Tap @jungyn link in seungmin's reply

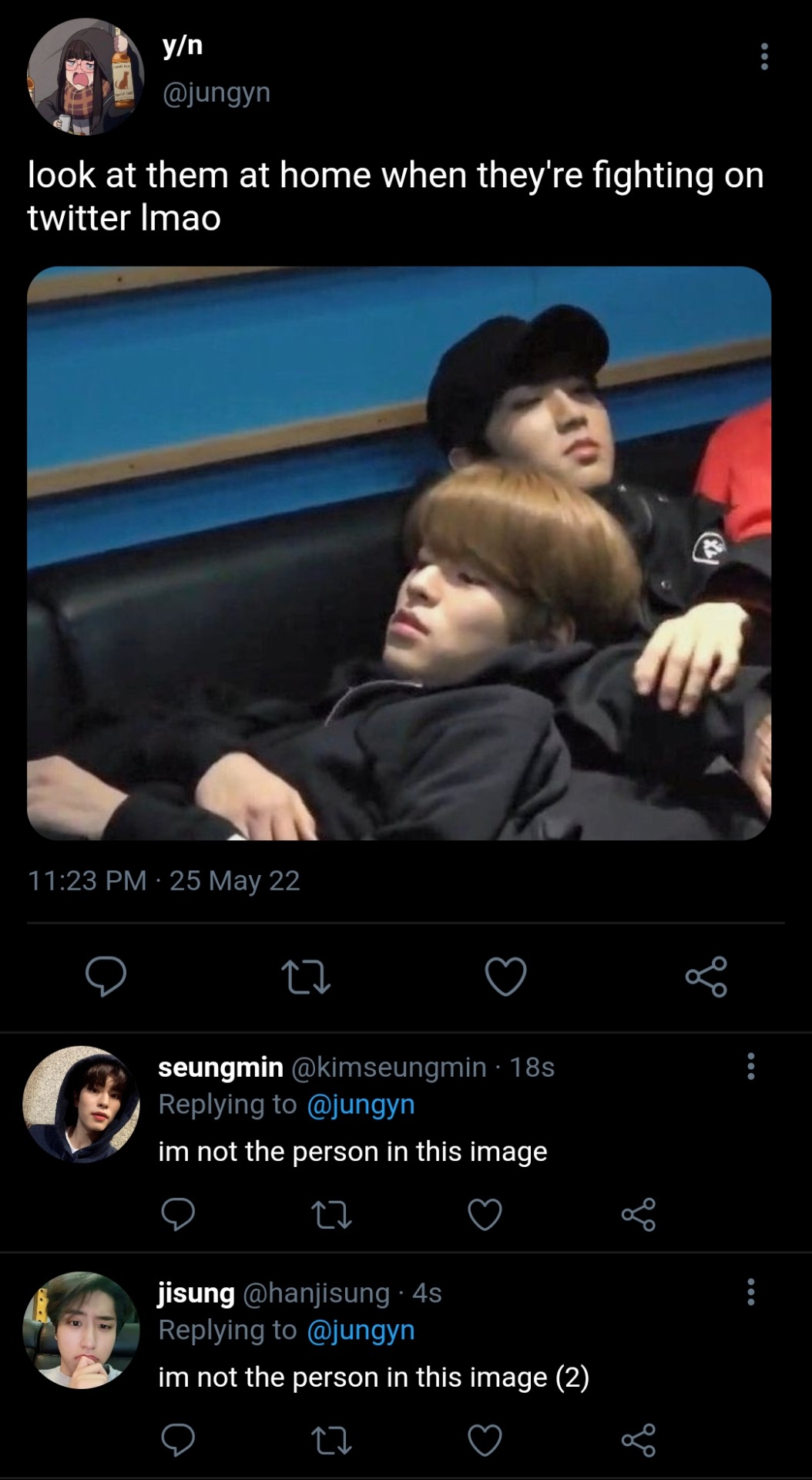pyautogui.click(x=361, y=1105)
